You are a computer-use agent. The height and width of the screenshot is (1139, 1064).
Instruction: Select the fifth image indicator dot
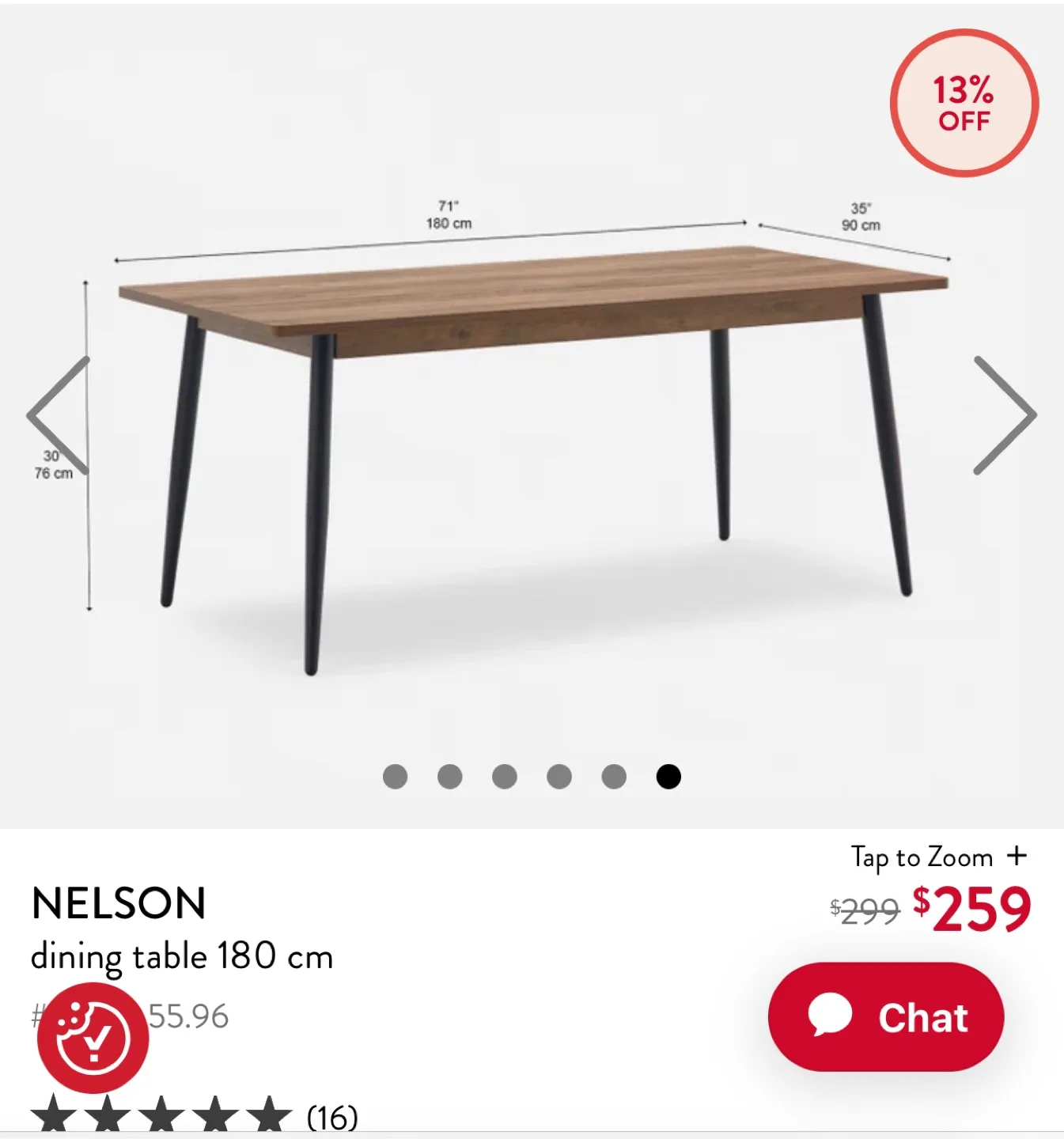[x=614, y=777]
